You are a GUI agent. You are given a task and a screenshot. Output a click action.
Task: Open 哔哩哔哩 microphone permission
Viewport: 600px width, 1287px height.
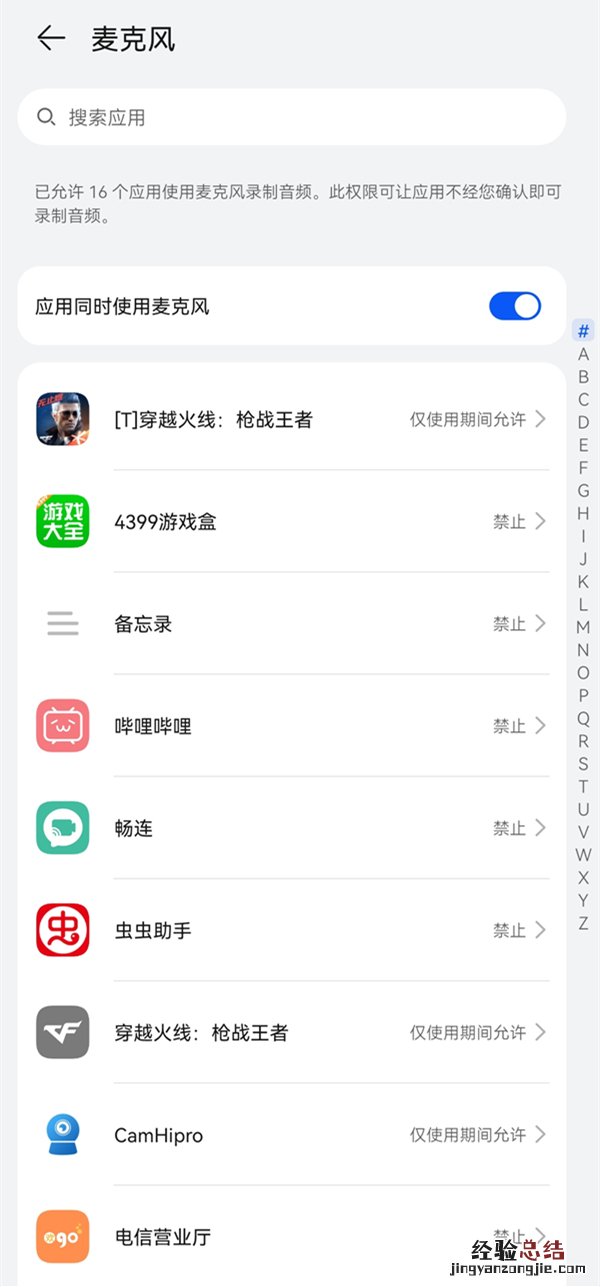(330, 726)
